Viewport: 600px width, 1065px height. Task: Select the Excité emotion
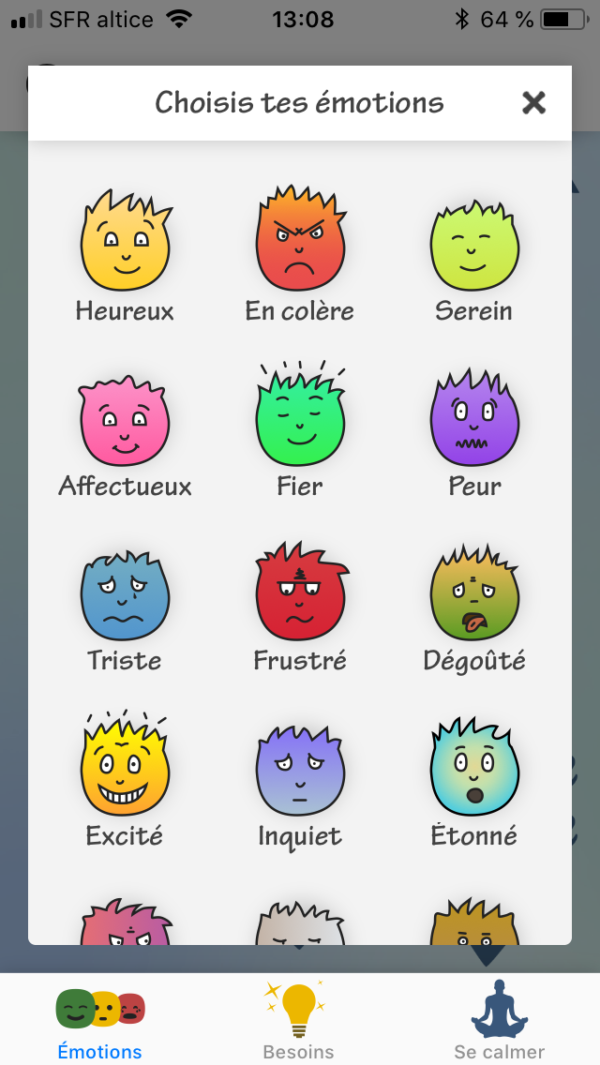[x=125, y=770]
